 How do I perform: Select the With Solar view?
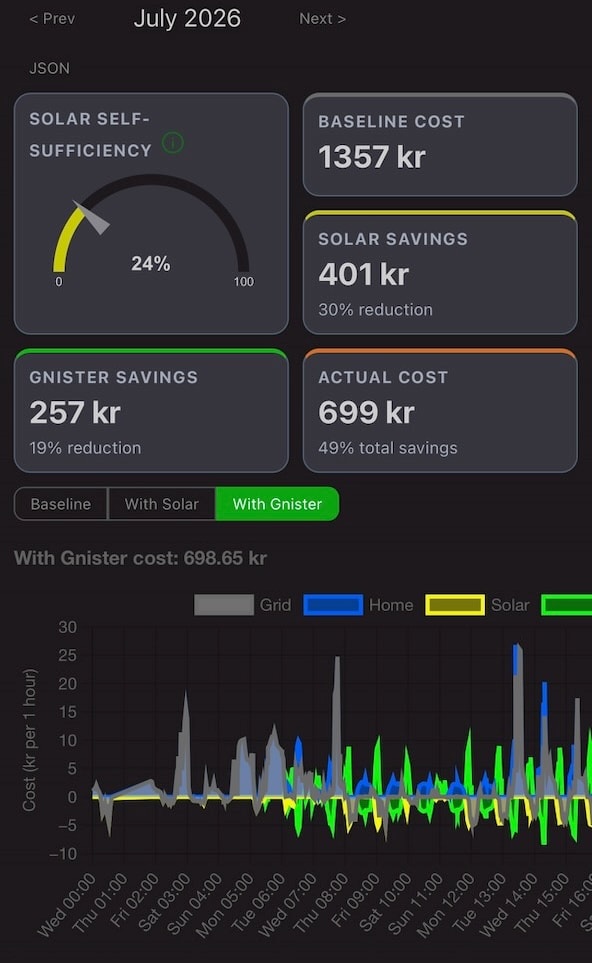click(x=162, y=504)
